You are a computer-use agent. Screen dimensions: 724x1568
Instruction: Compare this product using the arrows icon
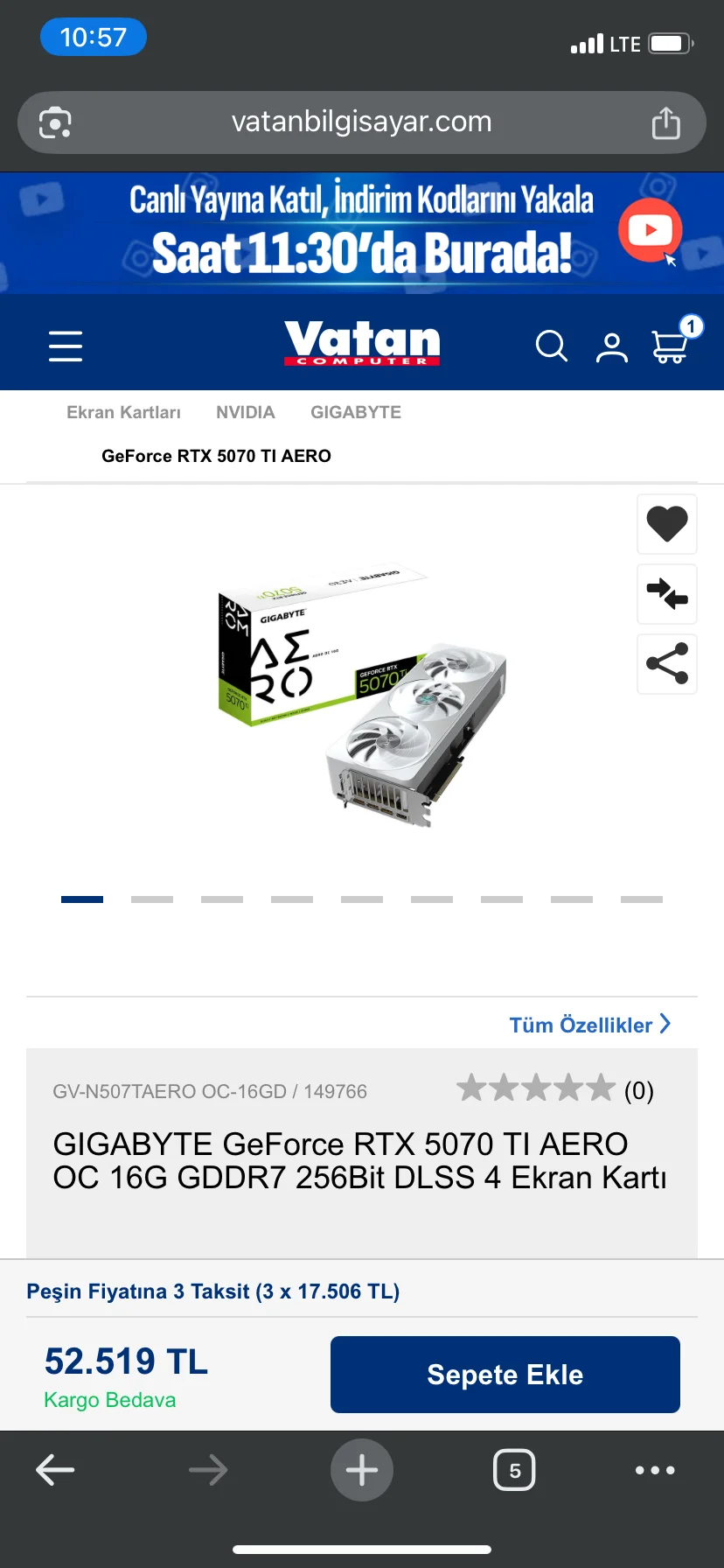[x=666, y=594]
